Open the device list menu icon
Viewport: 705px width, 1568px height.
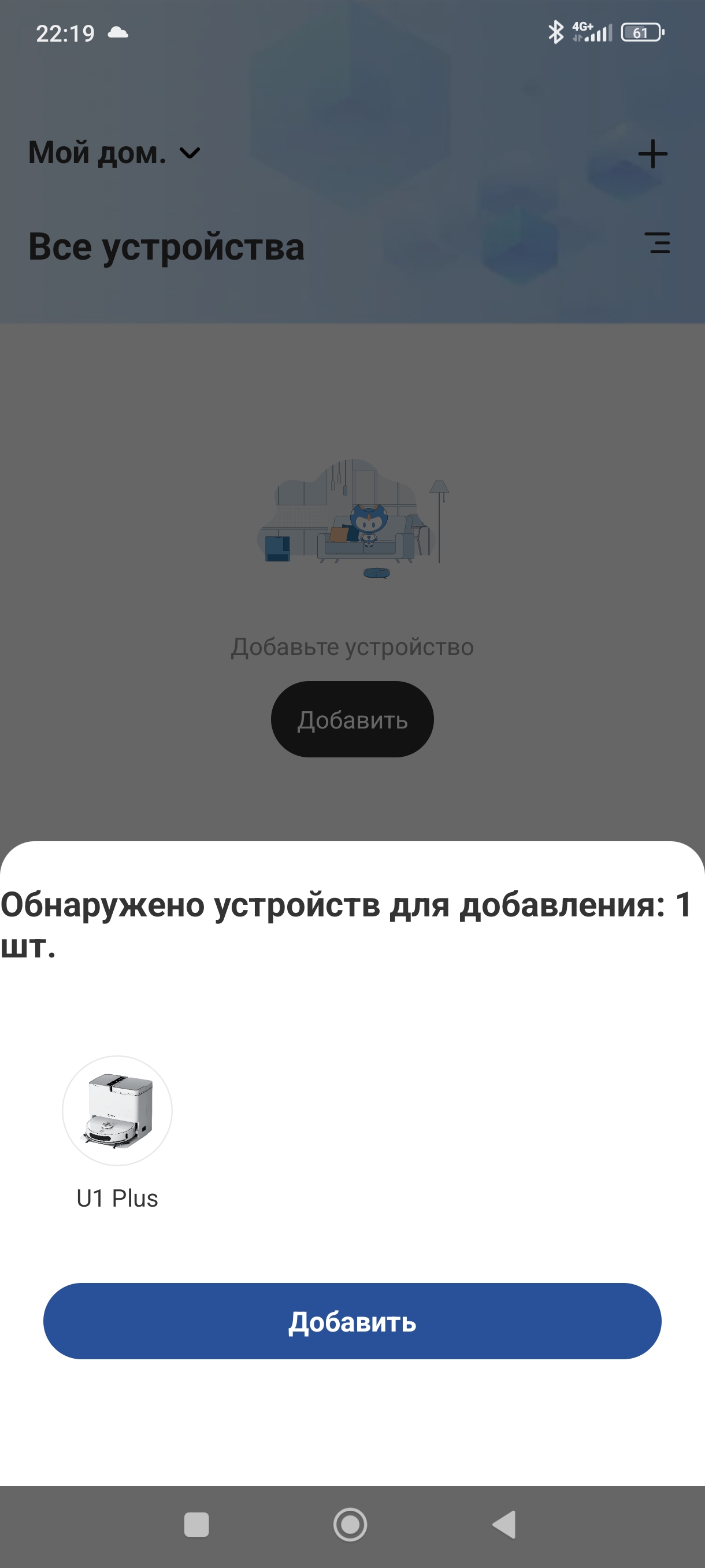click(658, 243)
